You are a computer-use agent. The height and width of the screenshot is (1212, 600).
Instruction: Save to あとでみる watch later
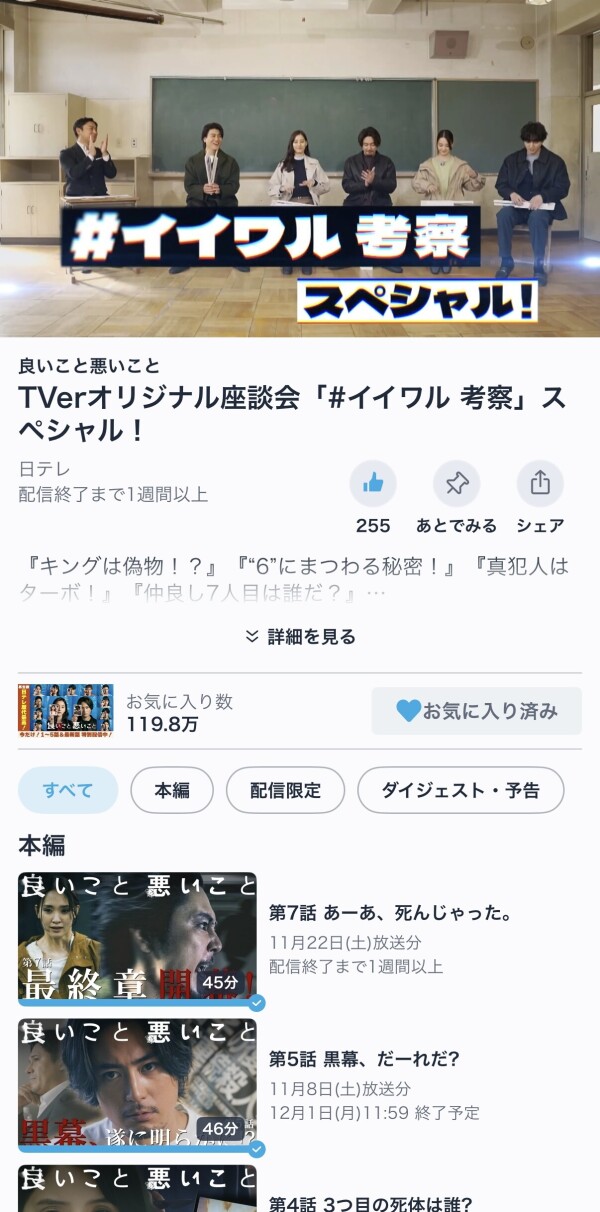(457, 484)
